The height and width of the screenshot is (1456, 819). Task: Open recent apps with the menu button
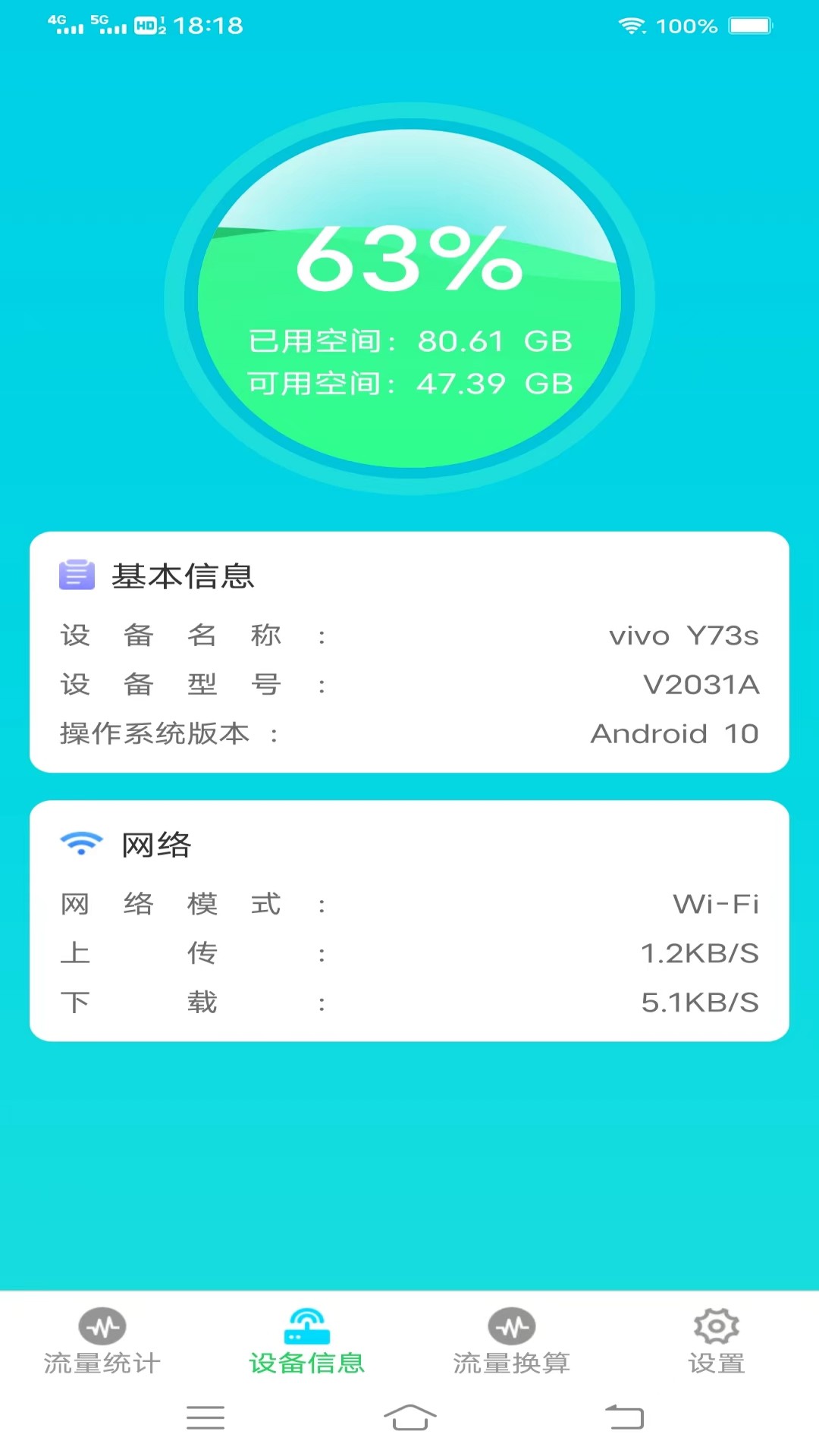pos(206,1417)
